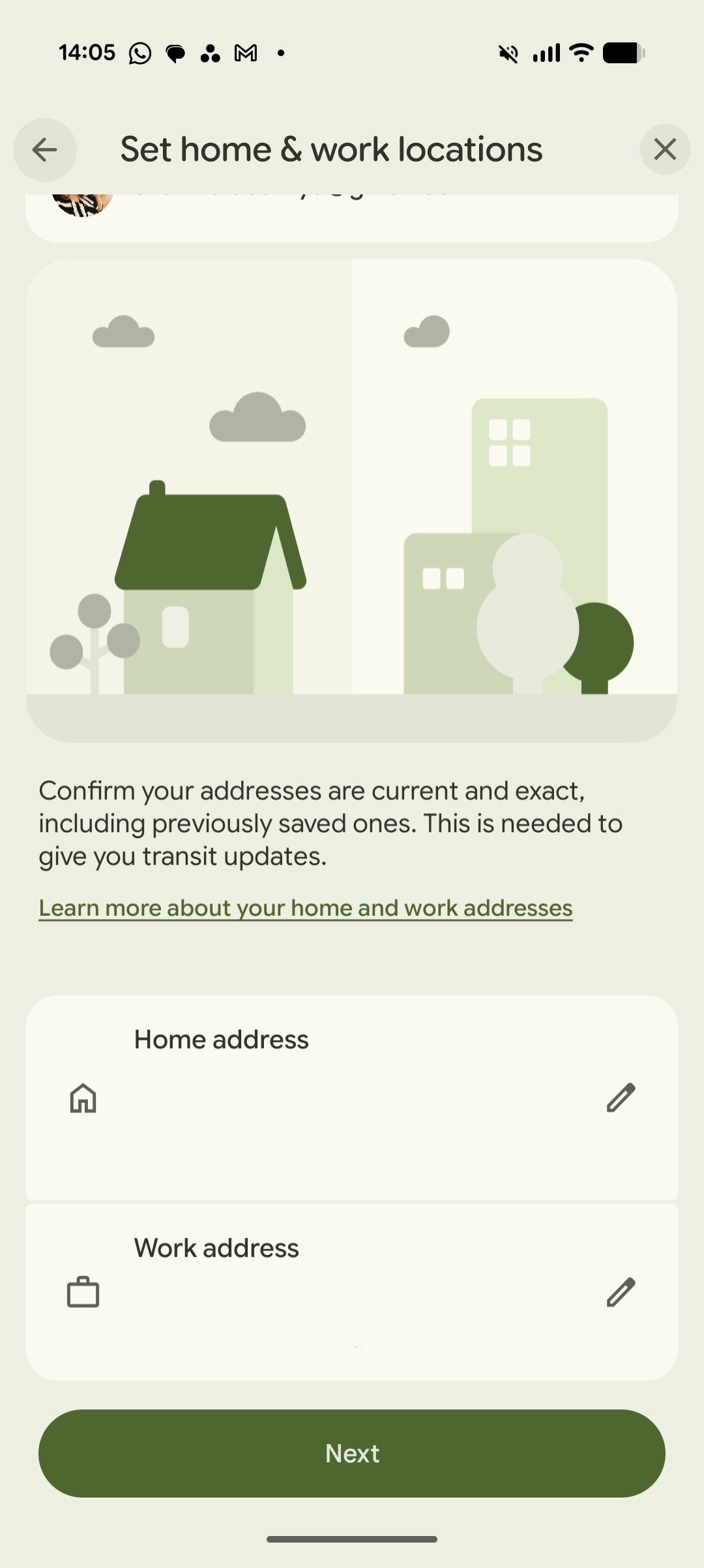Tap the Gmail icon in the status bar

tap(246, 52)
